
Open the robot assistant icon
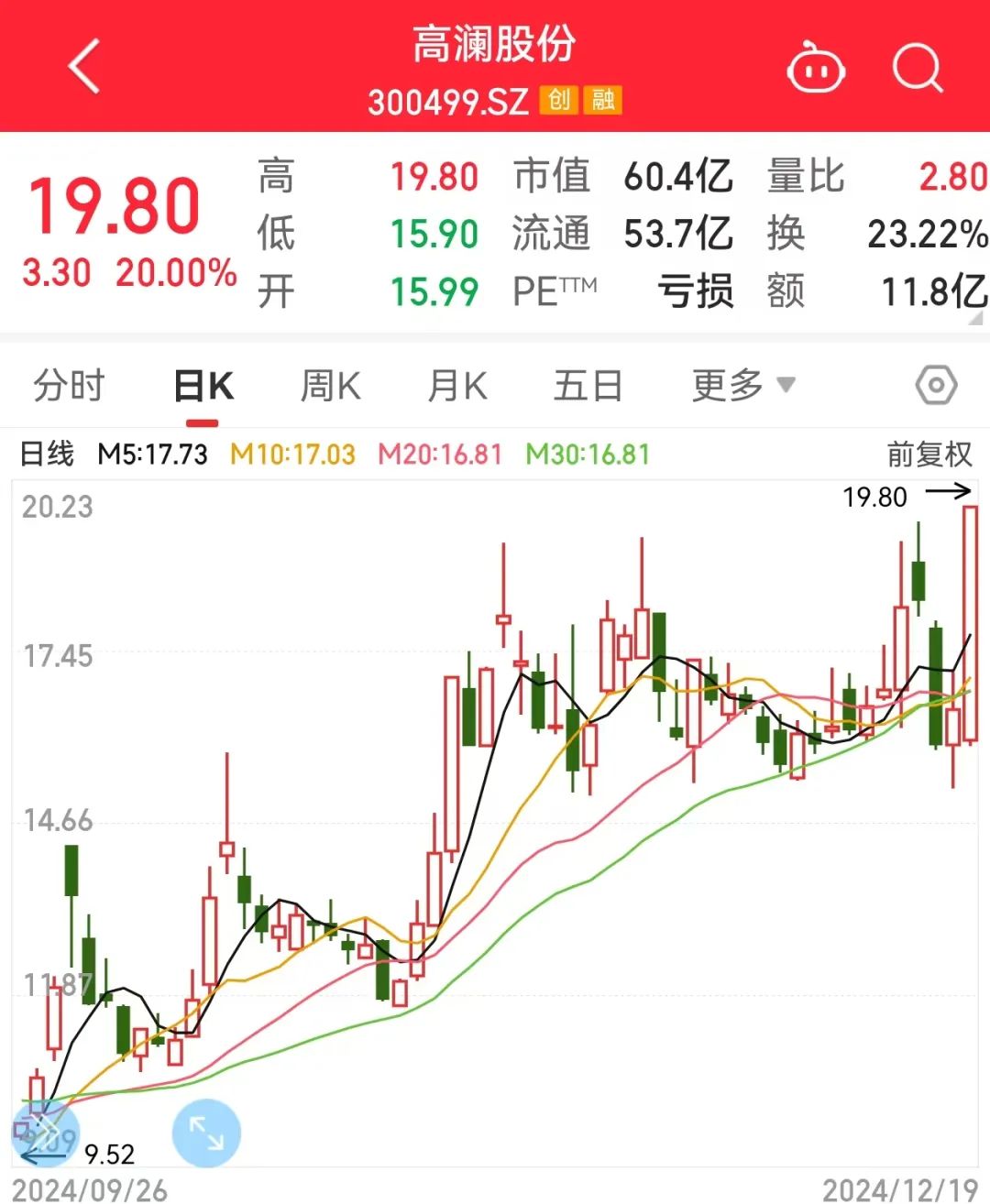pos(816,68)
